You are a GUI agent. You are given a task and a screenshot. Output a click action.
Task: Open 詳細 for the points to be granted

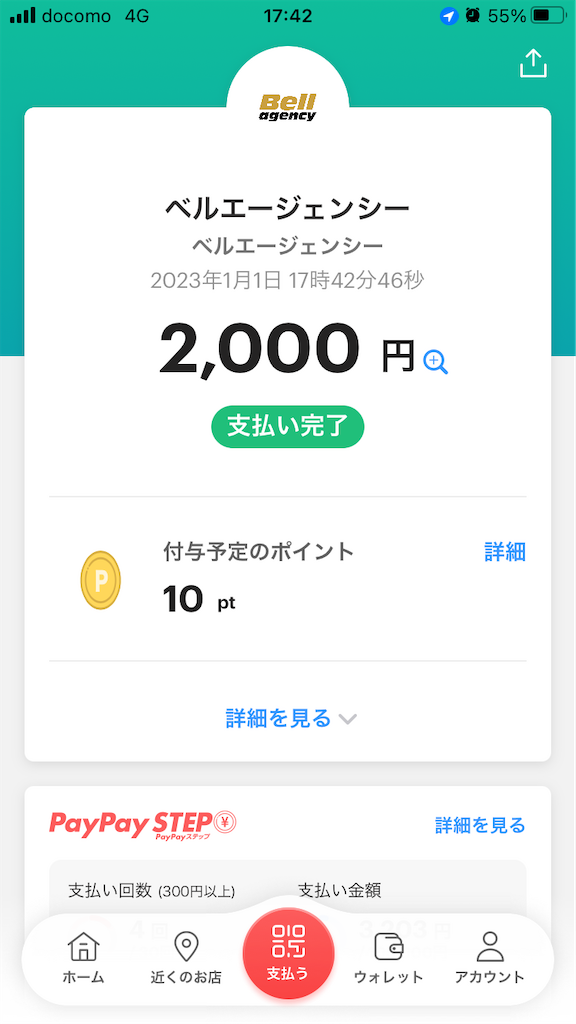505,552
